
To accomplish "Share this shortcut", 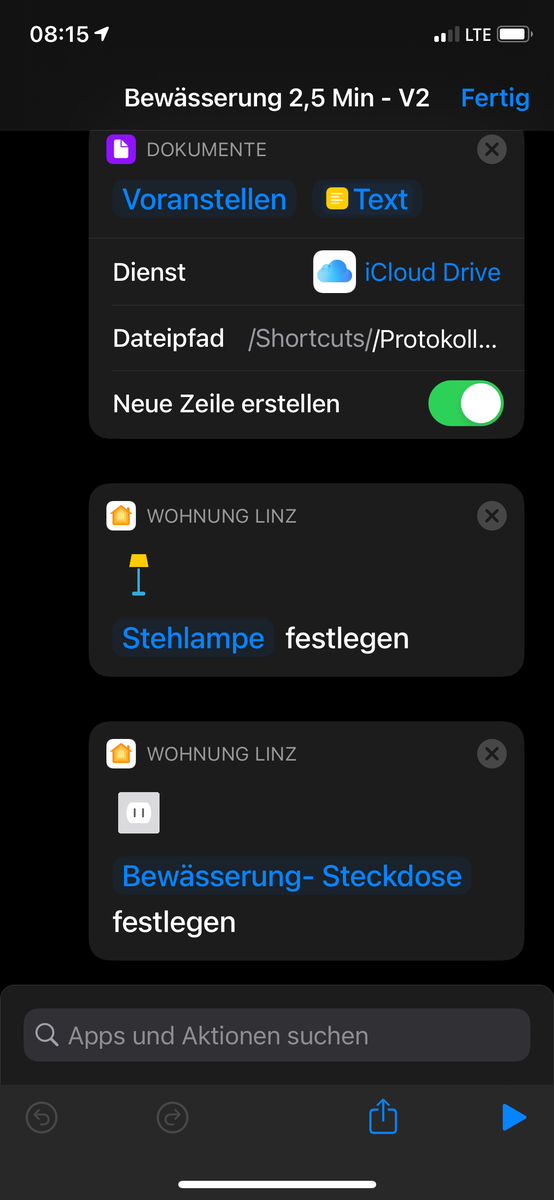I will 383,1116.
